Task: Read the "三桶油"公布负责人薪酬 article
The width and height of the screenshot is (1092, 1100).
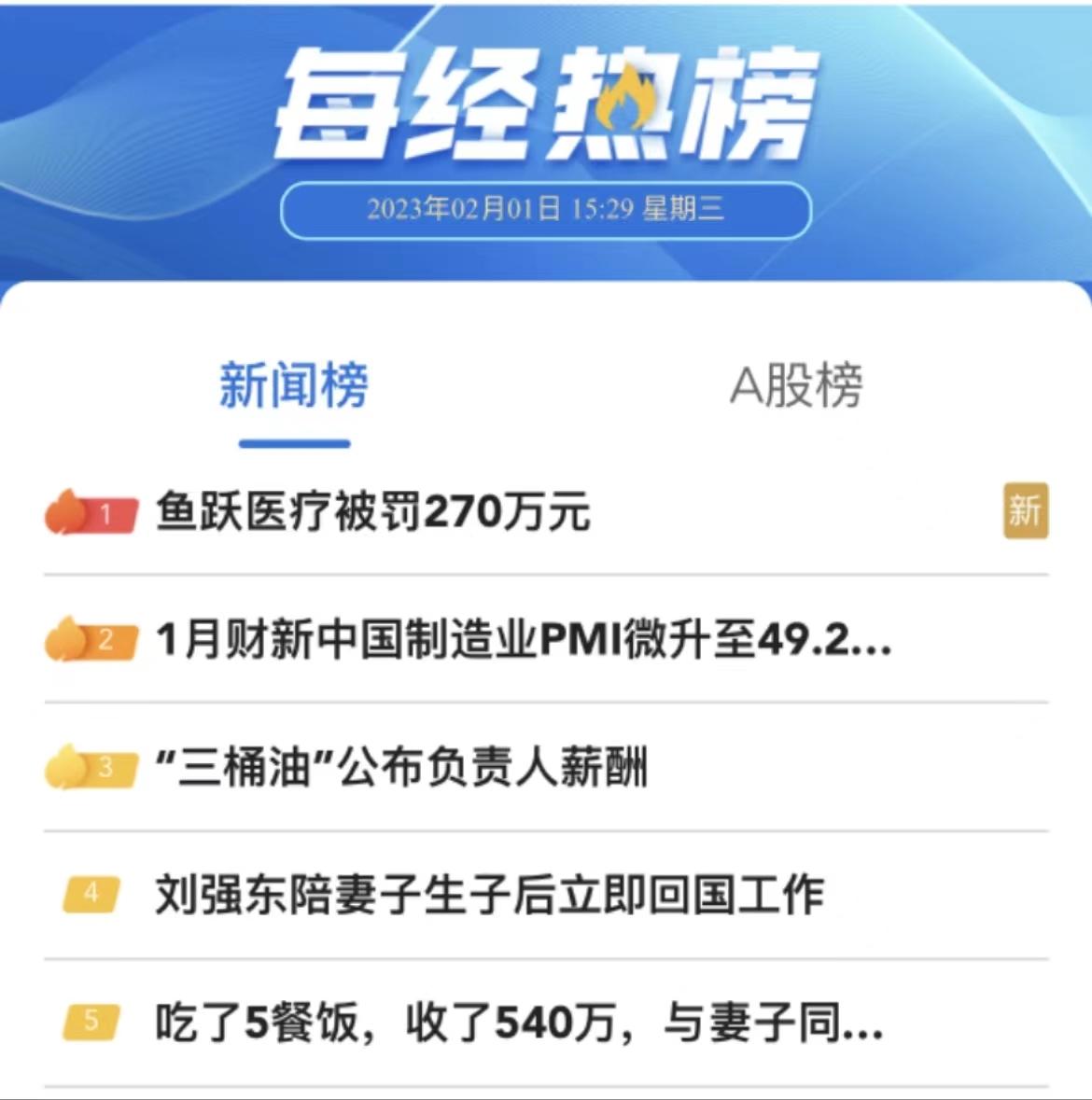Action: click(x=546, y=767)
